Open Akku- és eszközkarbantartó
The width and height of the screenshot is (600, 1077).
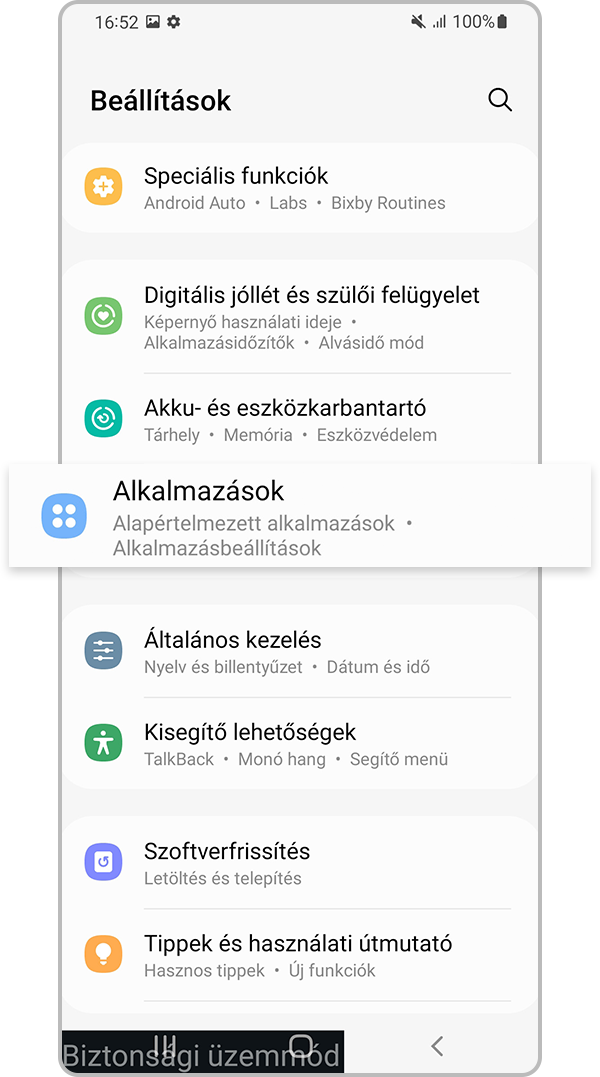(x=300, y=419)
